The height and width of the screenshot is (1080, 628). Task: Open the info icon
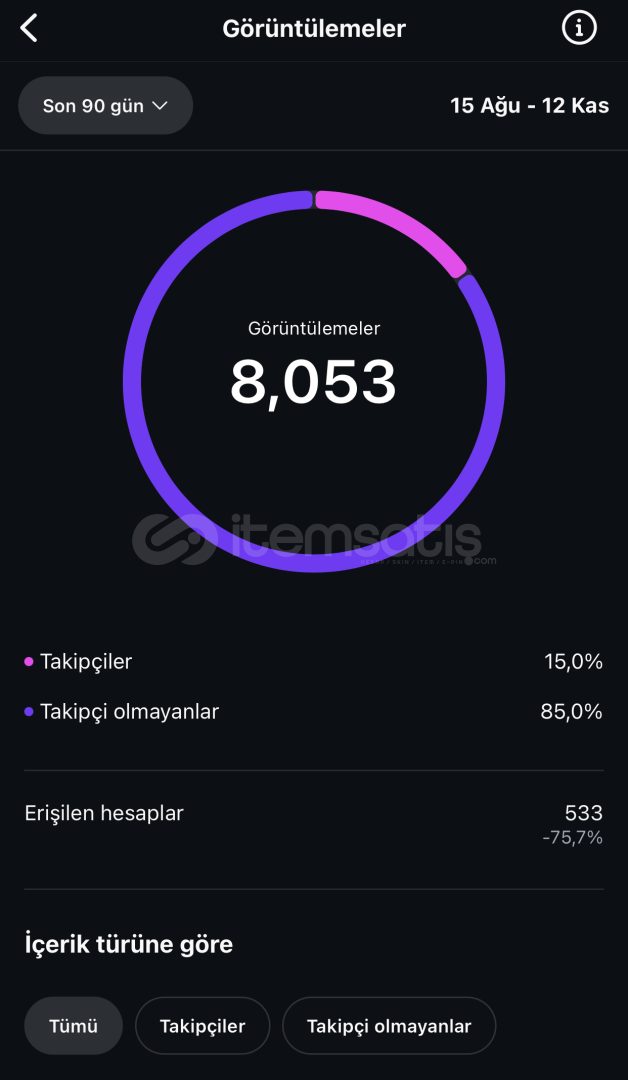pos(579,28)
